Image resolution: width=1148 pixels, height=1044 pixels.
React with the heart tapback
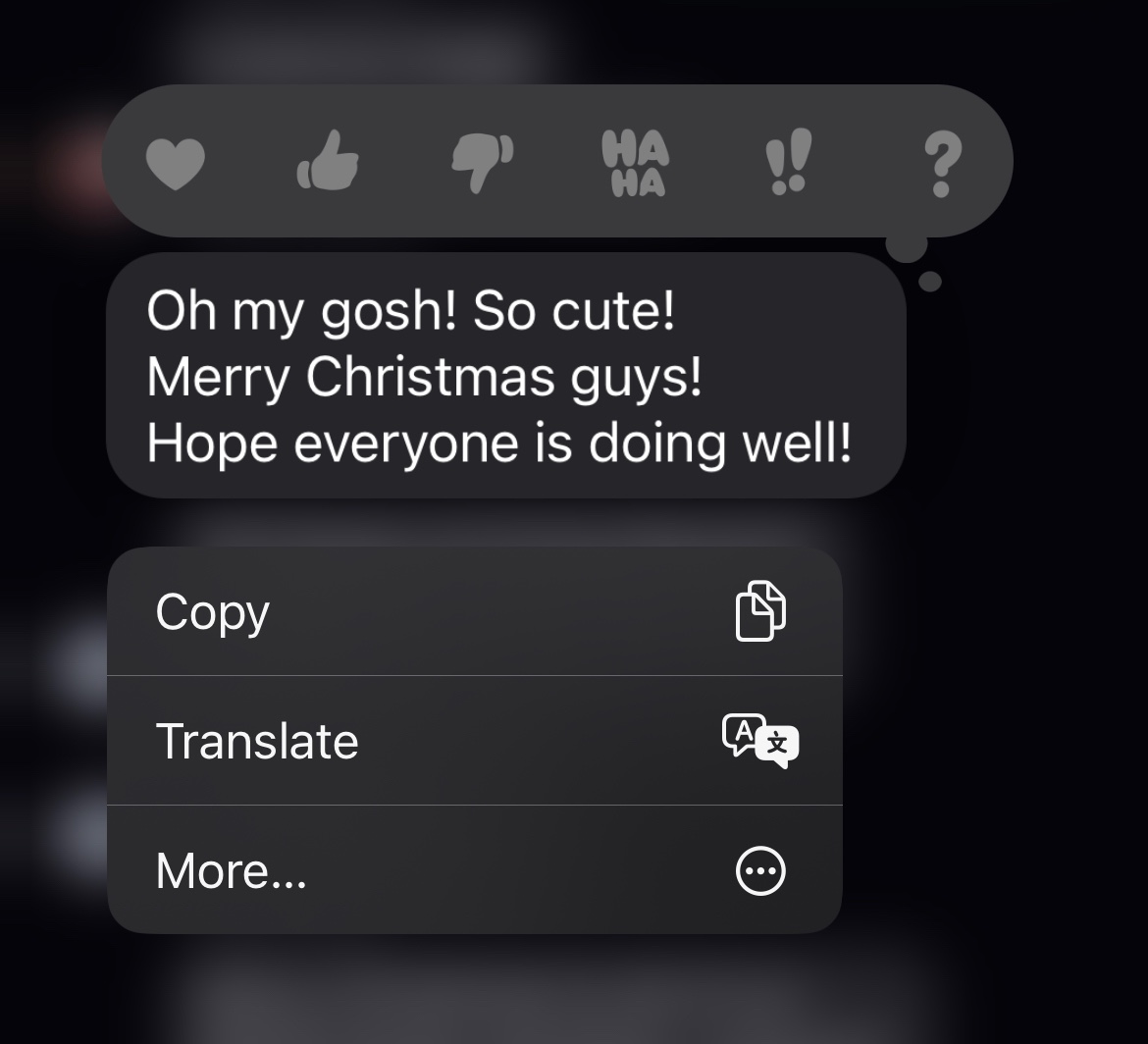coord(175,163)
